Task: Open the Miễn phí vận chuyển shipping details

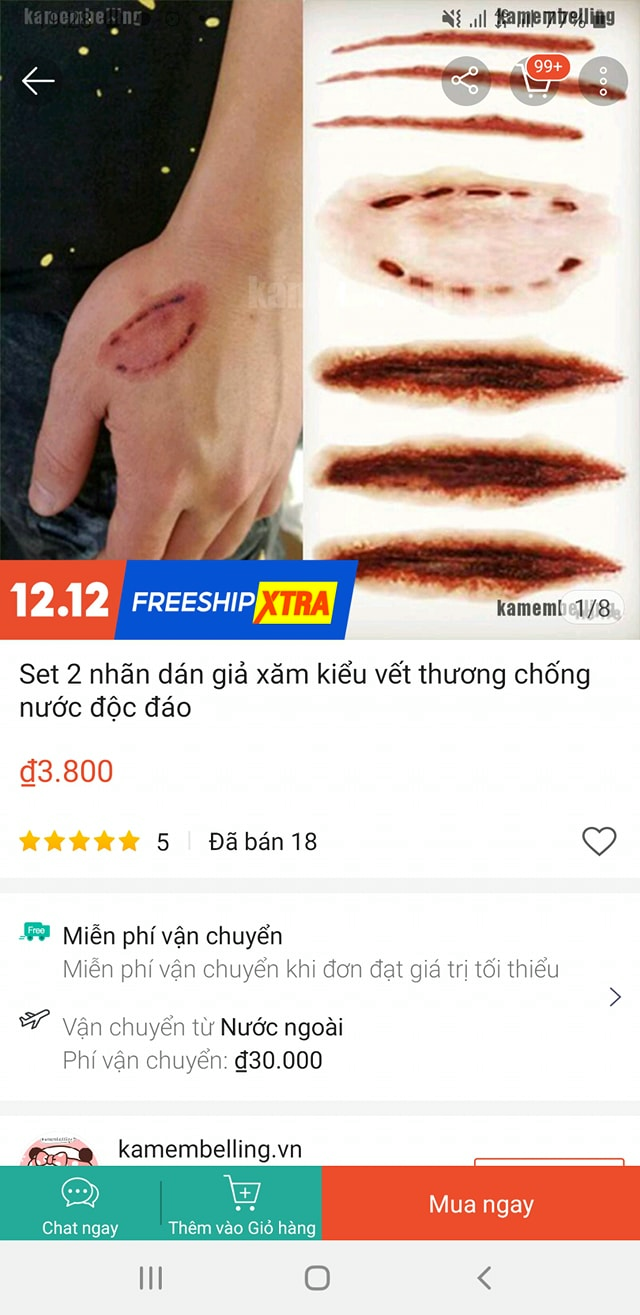Action: pyautogui.click(x=320, y=996)
